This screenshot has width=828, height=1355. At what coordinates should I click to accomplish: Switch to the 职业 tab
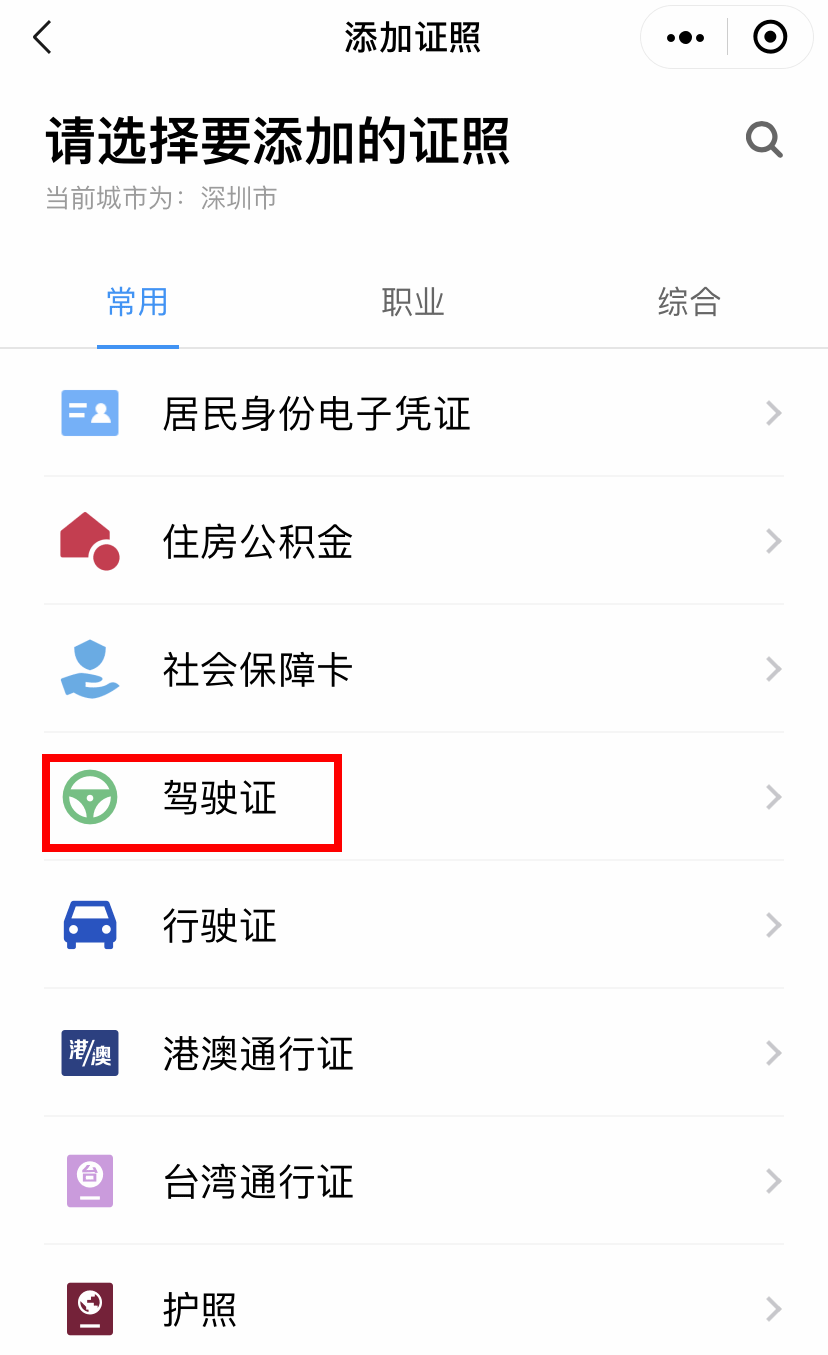coord(413,302)
